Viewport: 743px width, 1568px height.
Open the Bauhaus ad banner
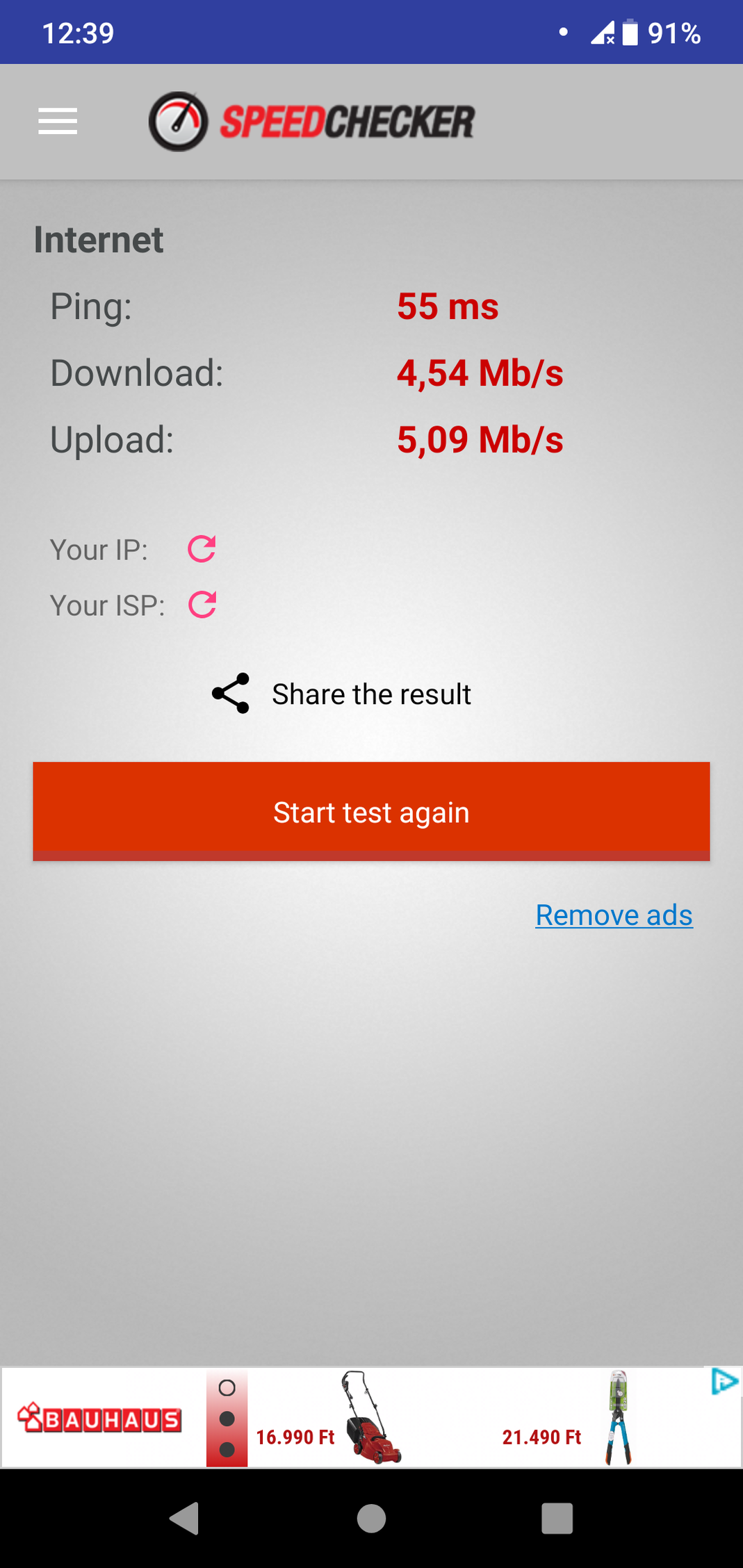click(371, 1417)
